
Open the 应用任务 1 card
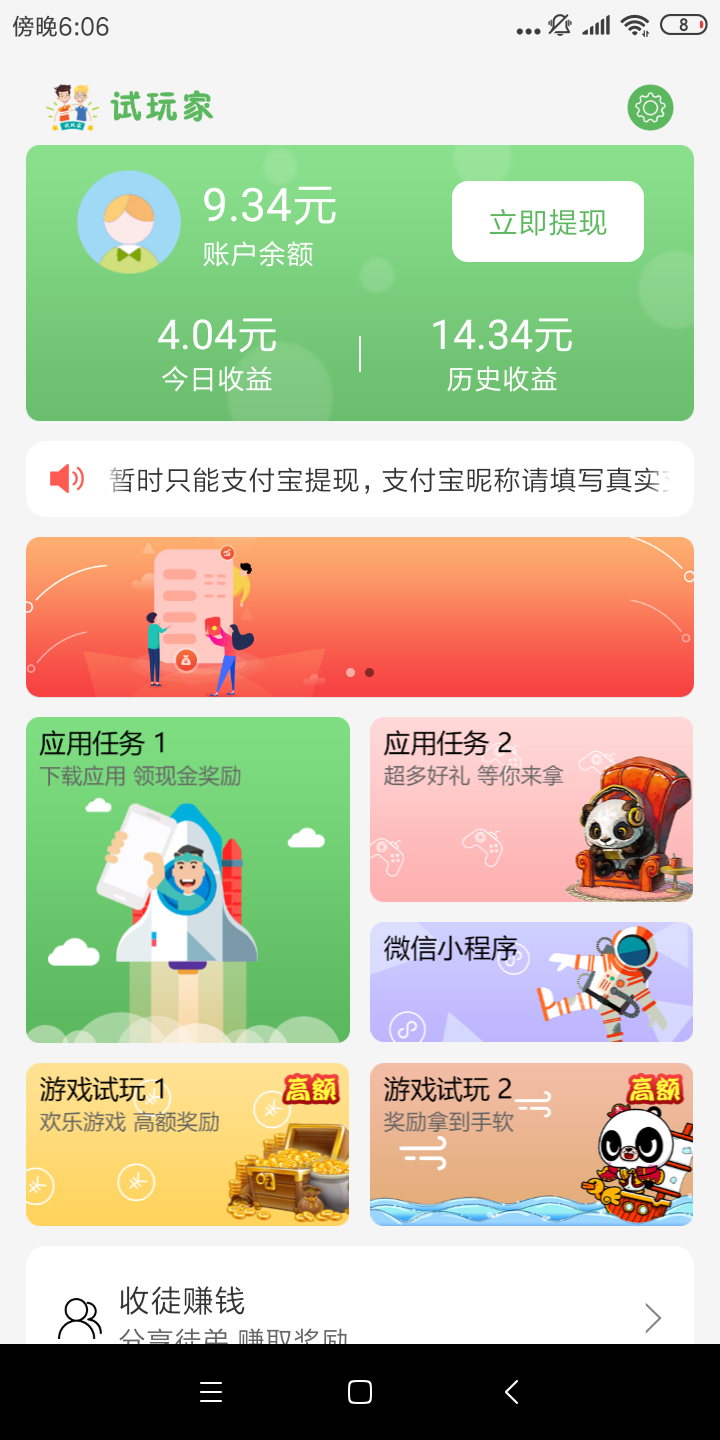pos(188,880)
